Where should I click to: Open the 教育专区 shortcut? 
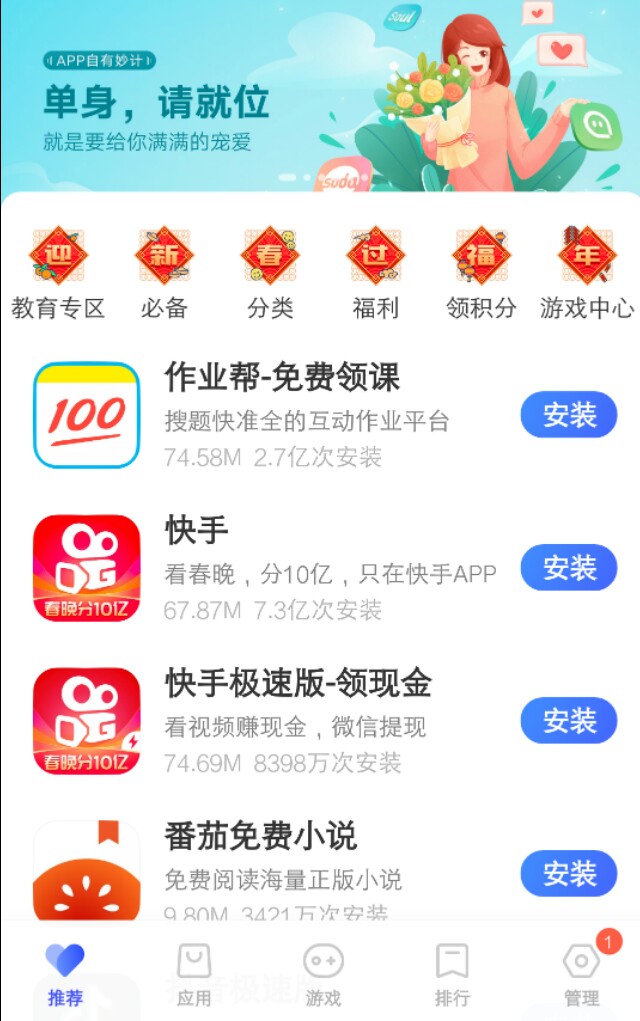(x=58, y=272)
